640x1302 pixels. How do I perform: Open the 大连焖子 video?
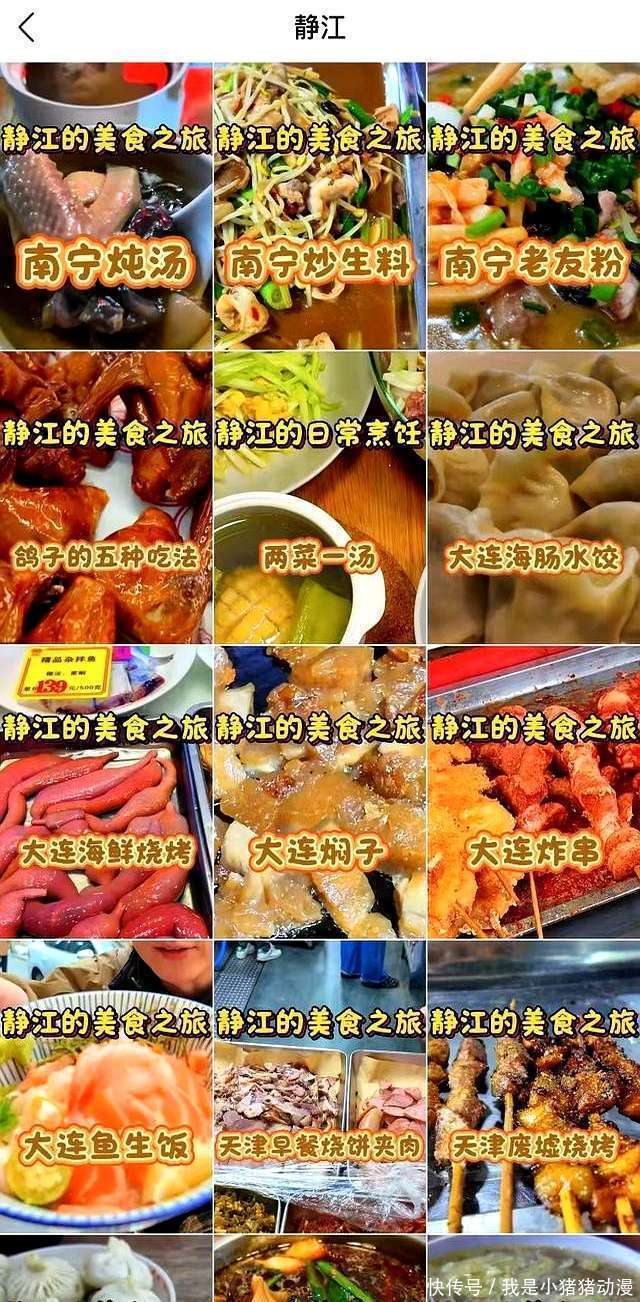(319, 791)
